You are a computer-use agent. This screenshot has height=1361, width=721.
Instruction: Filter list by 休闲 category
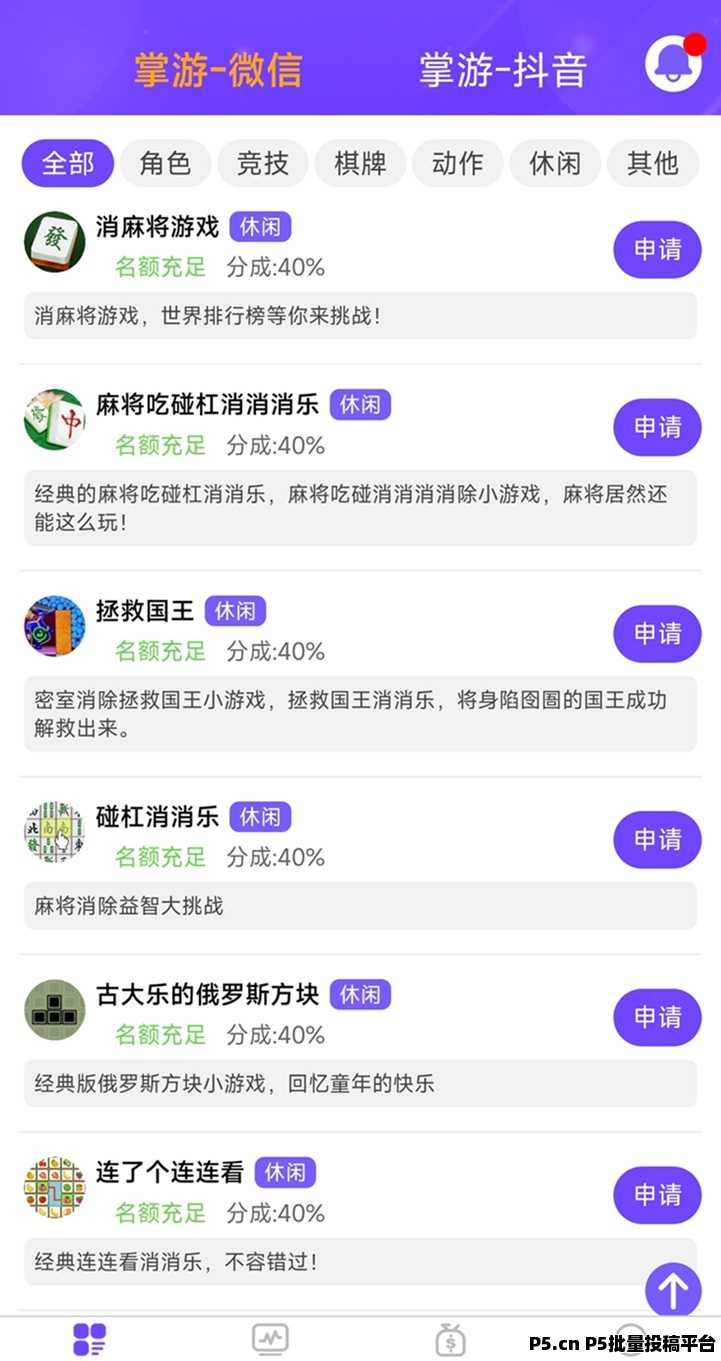[x=555, y=163]
